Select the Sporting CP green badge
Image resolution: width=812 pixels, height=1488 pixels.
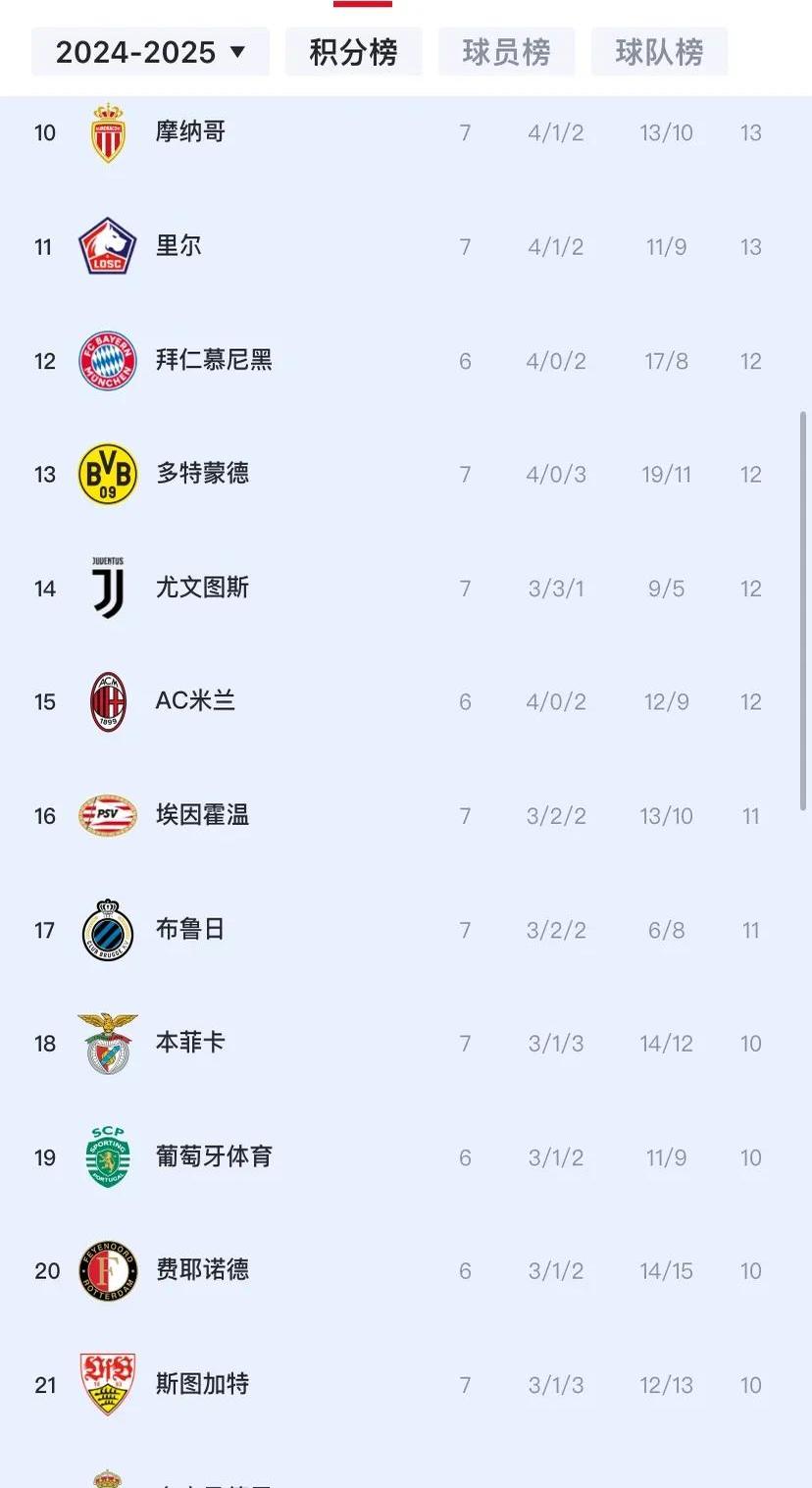pos(108,1156)
